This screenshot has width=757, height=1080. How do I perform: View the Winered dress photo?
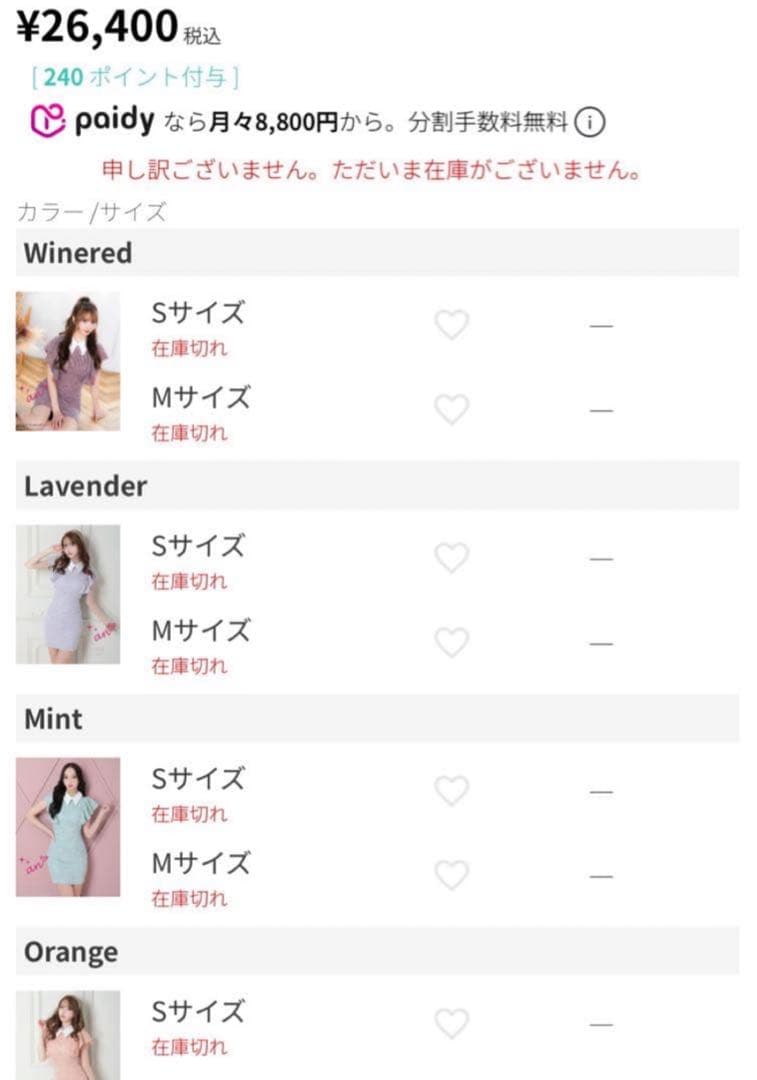[68, 362]
